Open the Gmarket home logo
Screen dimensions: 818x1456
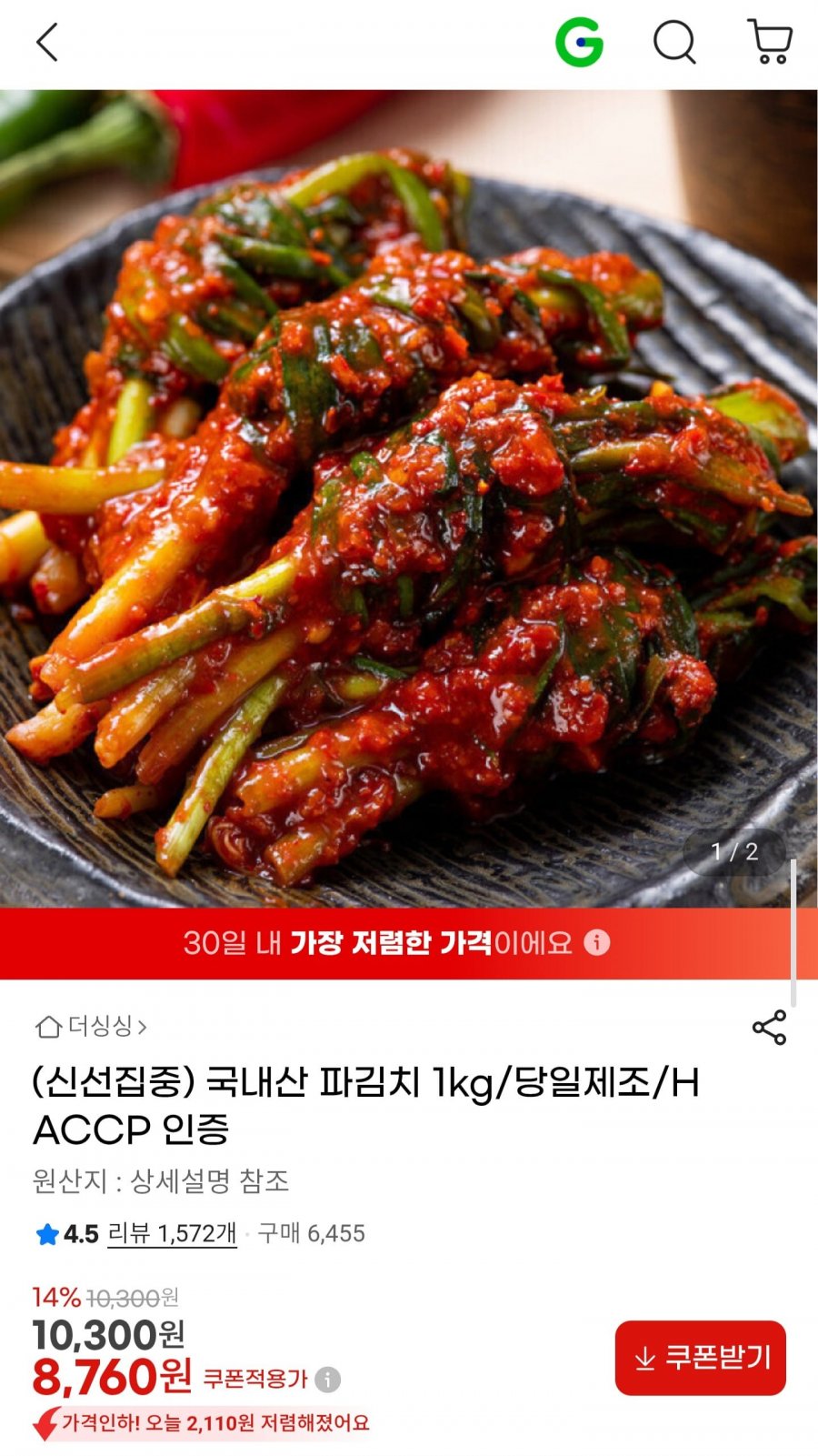coord(580,43)
